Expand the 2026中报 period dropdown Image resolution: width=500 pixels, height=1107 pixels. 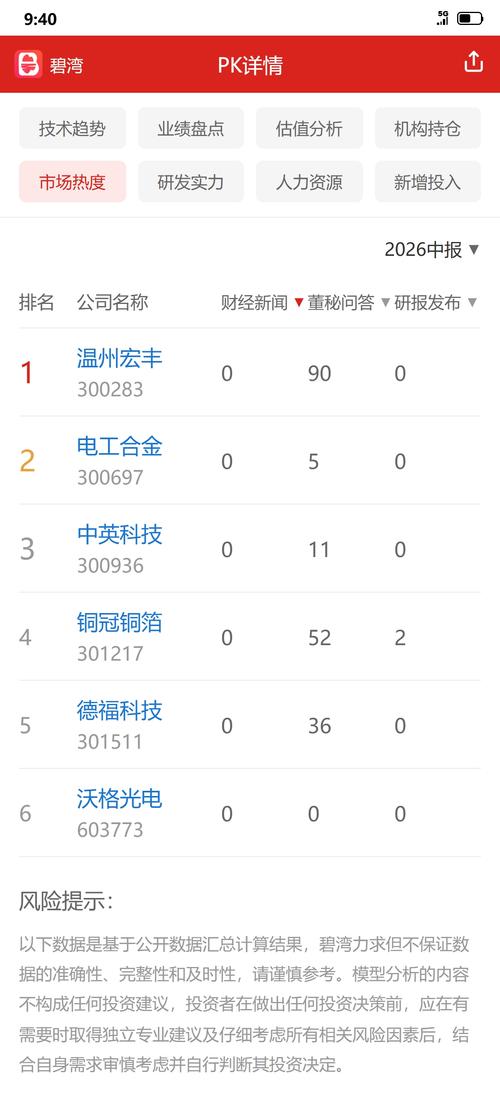pyautogui.click(x=432, y=249)
